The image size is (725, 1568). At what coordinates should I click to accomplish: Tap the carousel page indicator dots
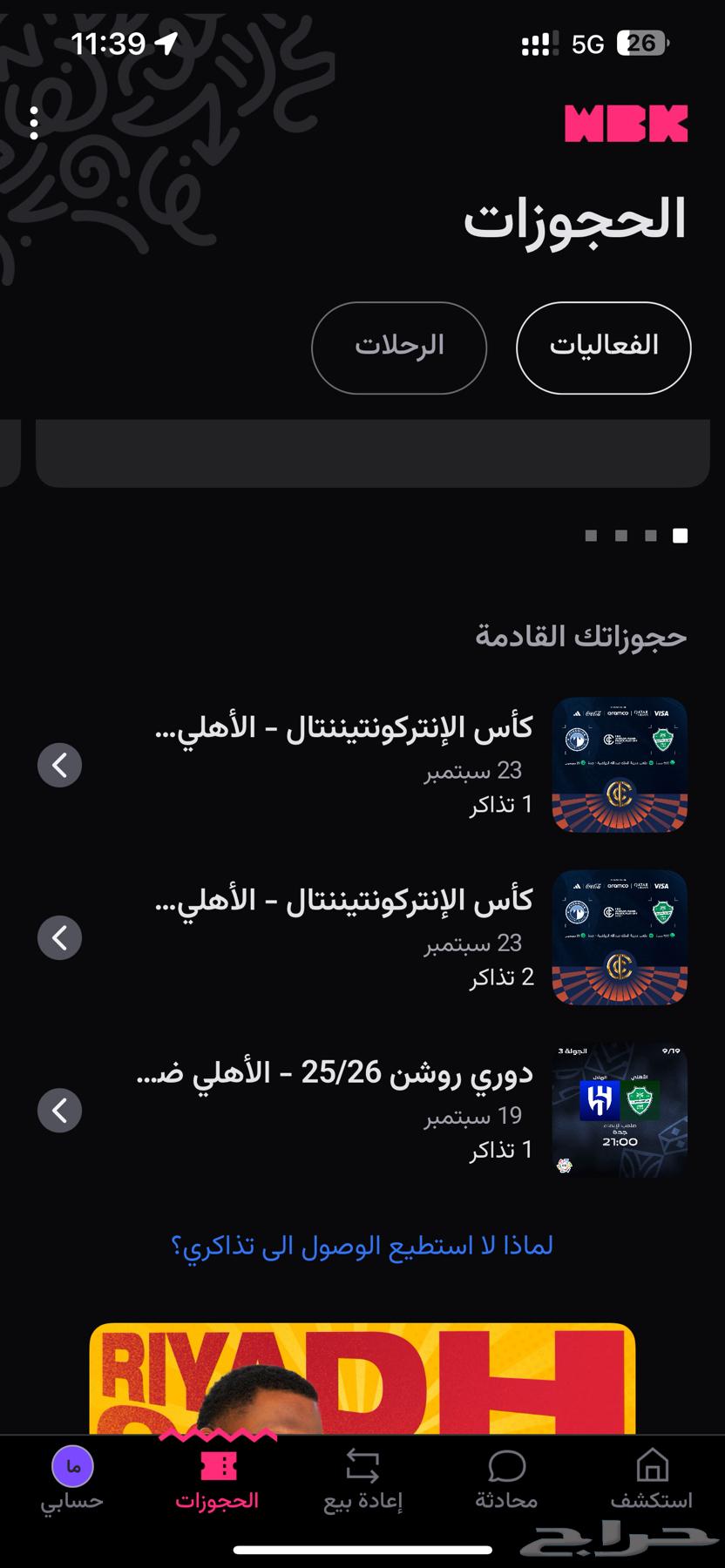635,536
